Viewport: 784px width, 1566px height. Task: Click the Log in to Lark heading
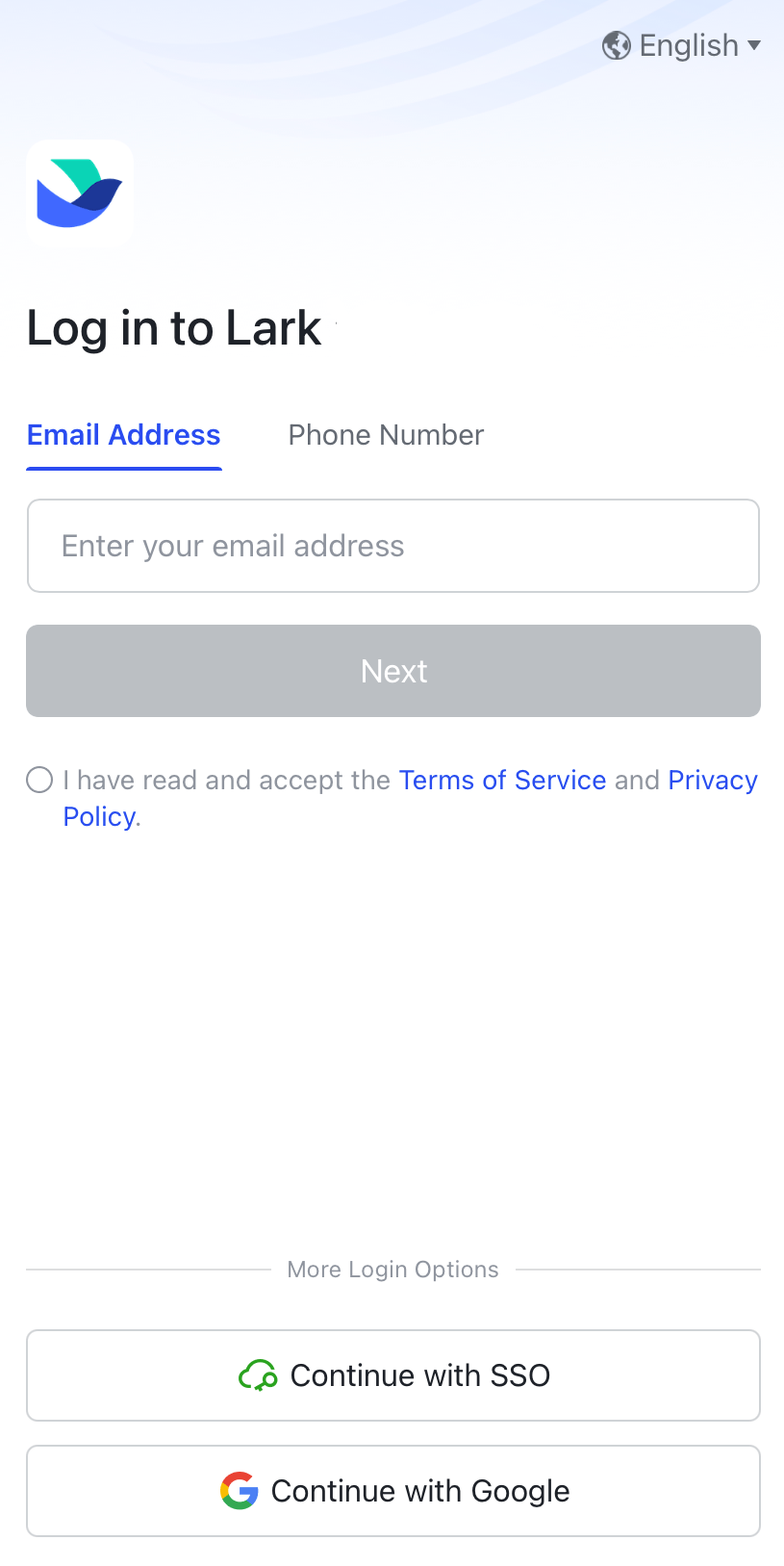tap(173, 328)
